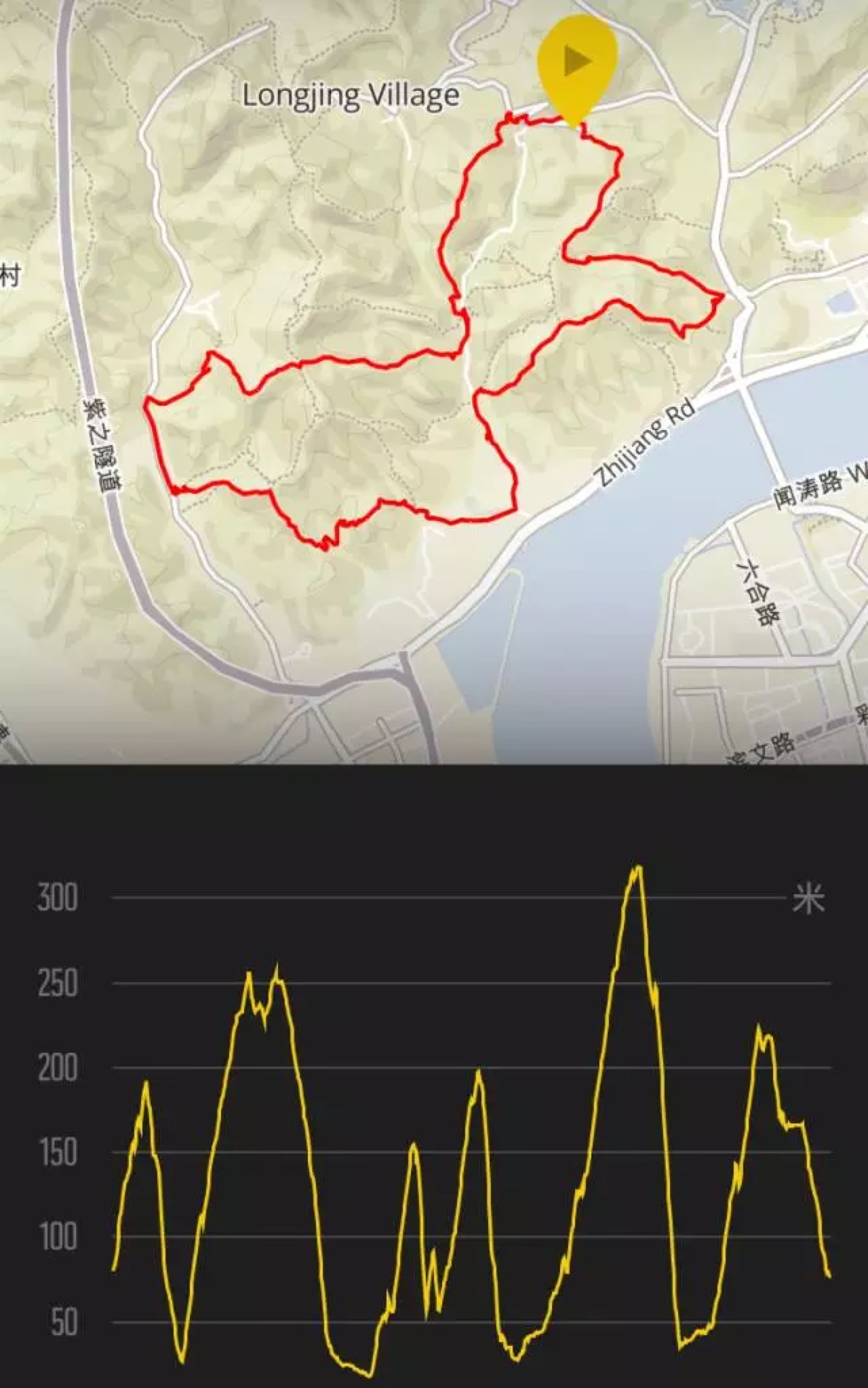Viewport: 868px width, 1388px height.
Task: Tap the yellow start pin with play icon
Action: pyautogui.click(x=578, y=68)
